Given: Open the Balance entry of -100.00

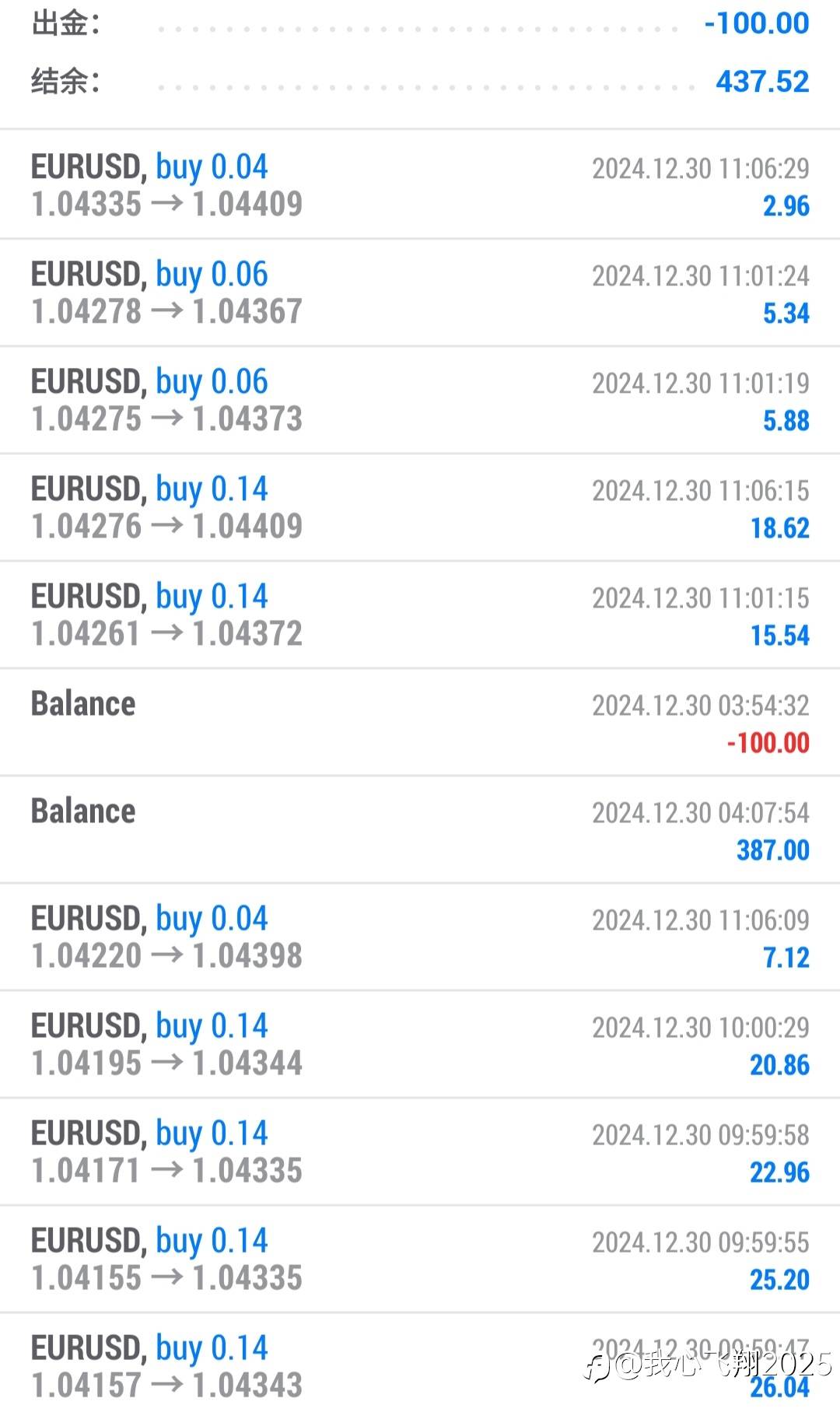Looking at the screenshot, I should pos(420,722).
